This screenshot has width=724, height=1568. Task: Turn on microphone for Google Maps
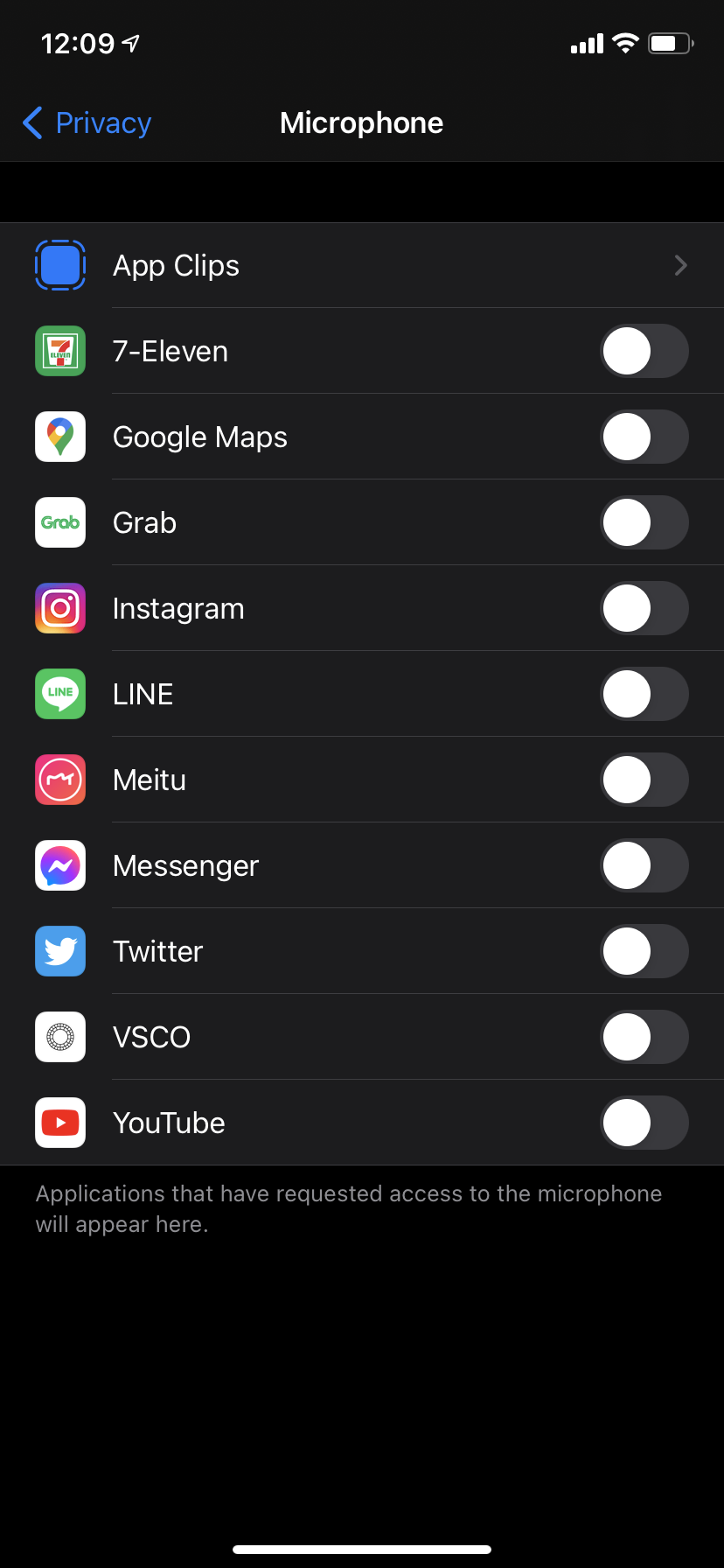pyautogui.click(x=644, y=437)
